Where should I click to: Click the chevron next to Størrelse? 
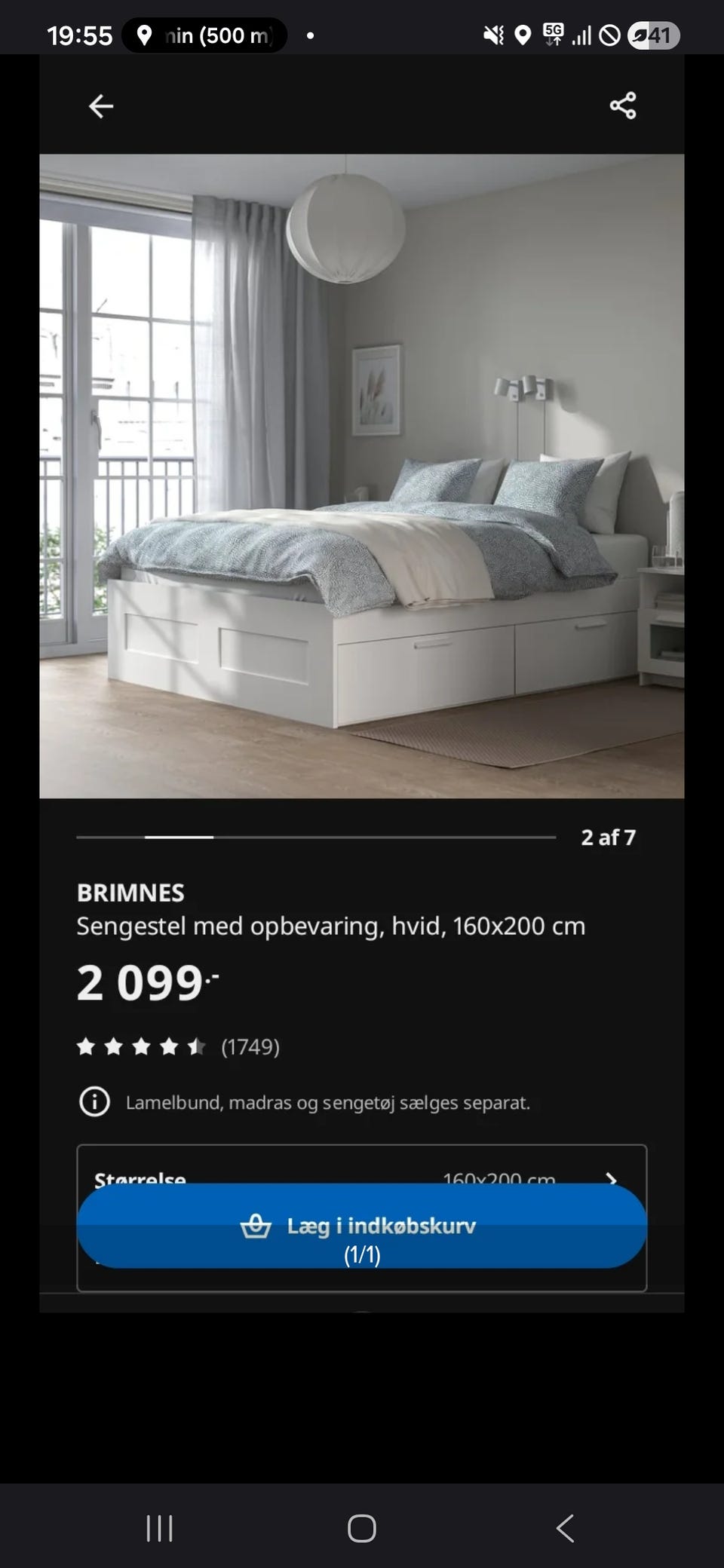[x=613, y=1180]
